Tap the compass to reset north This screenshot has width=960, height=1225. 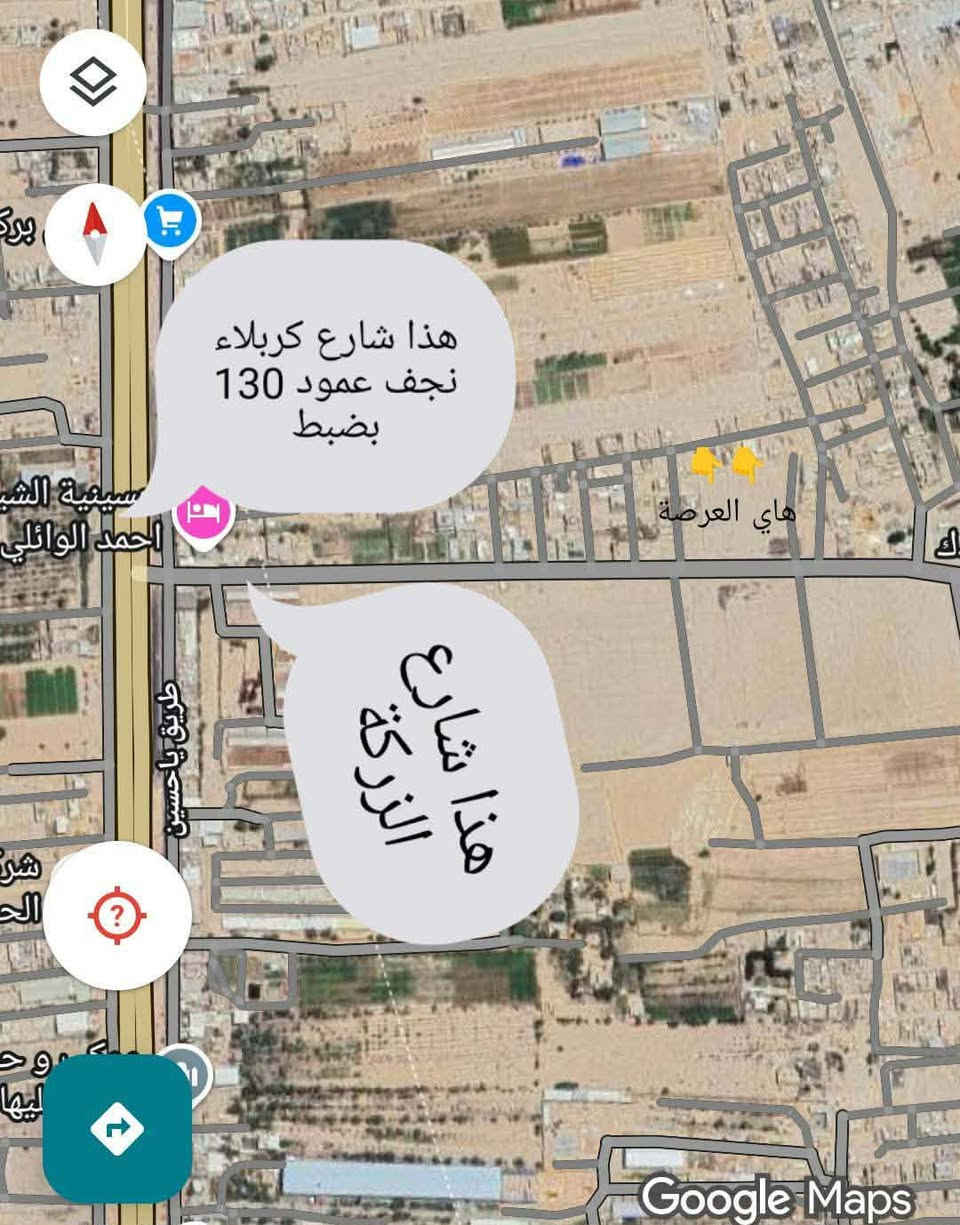(96, 234)
